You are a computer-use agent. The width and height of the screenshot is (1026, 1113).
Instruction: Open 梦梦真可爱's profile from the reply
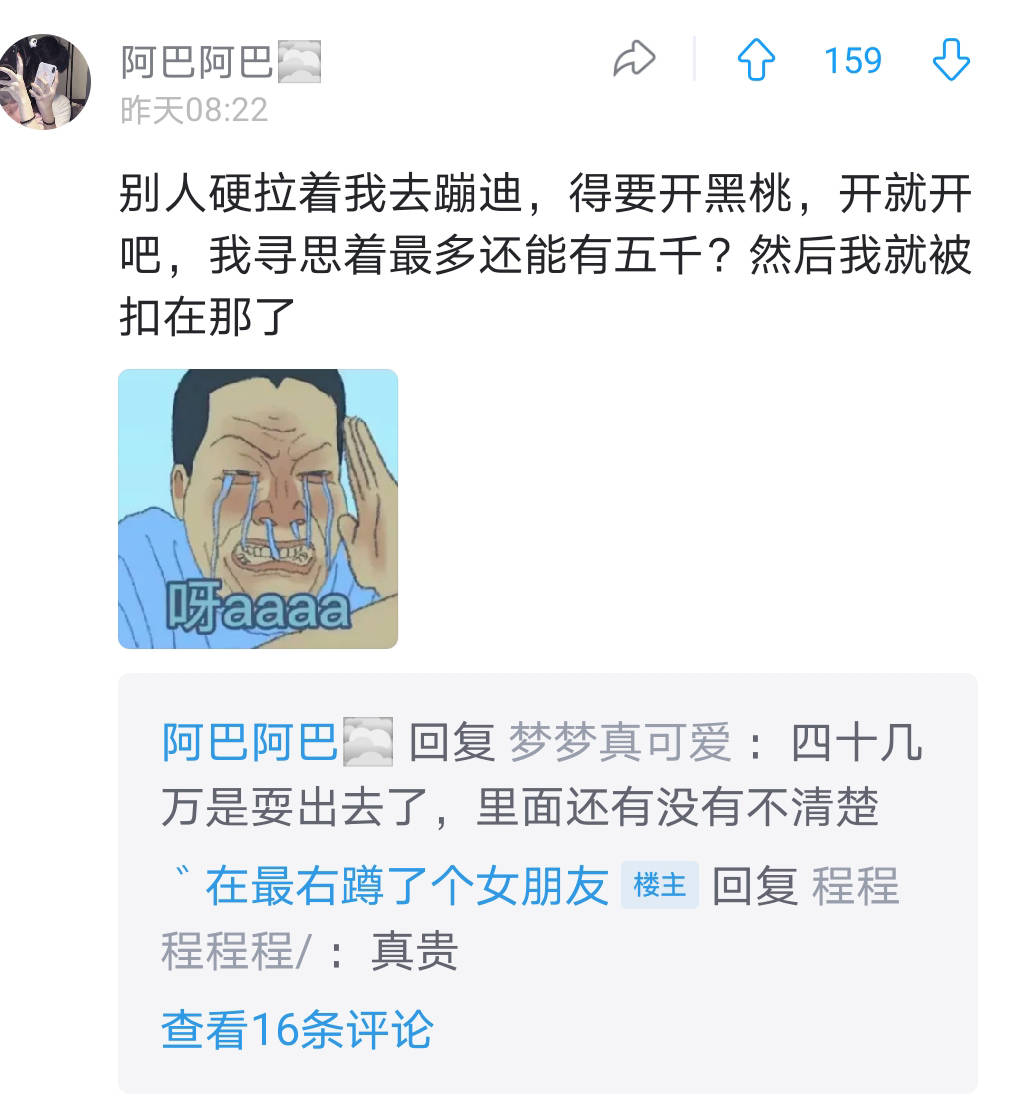[620, 744]
